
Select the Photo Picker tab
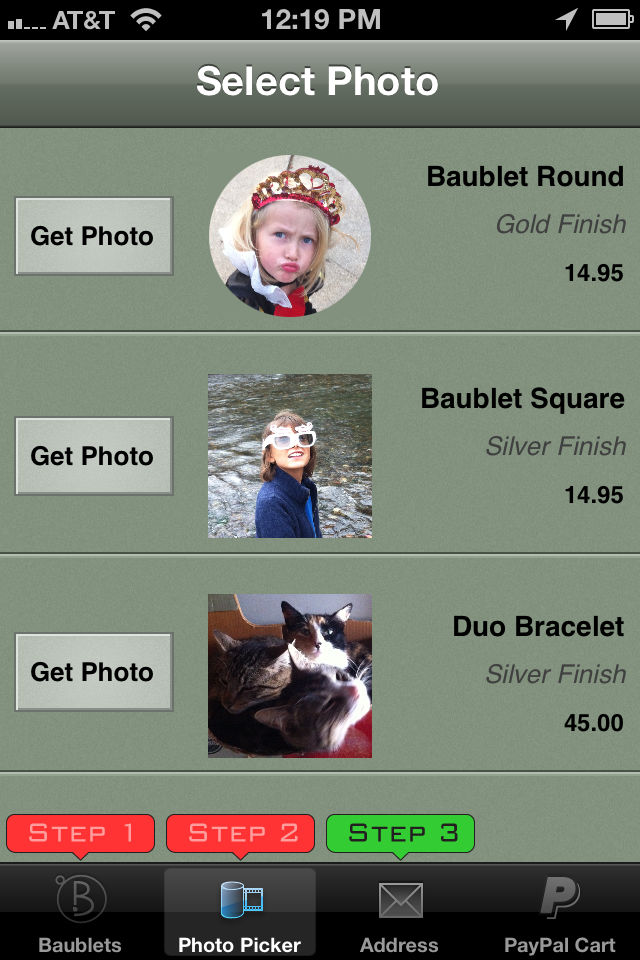[x=240, y=912]
